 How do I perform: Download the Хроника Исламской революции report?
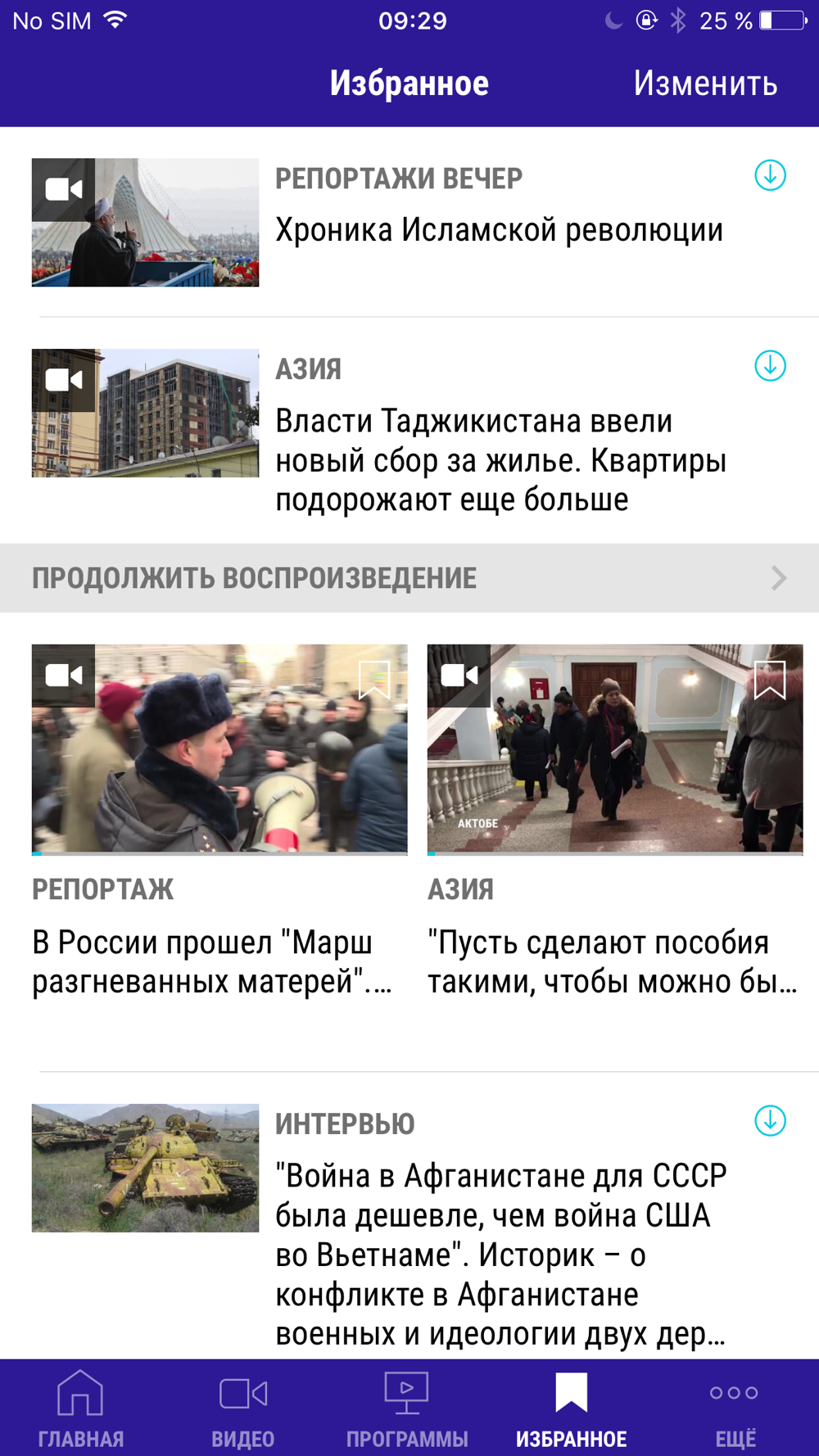(770, 175)
